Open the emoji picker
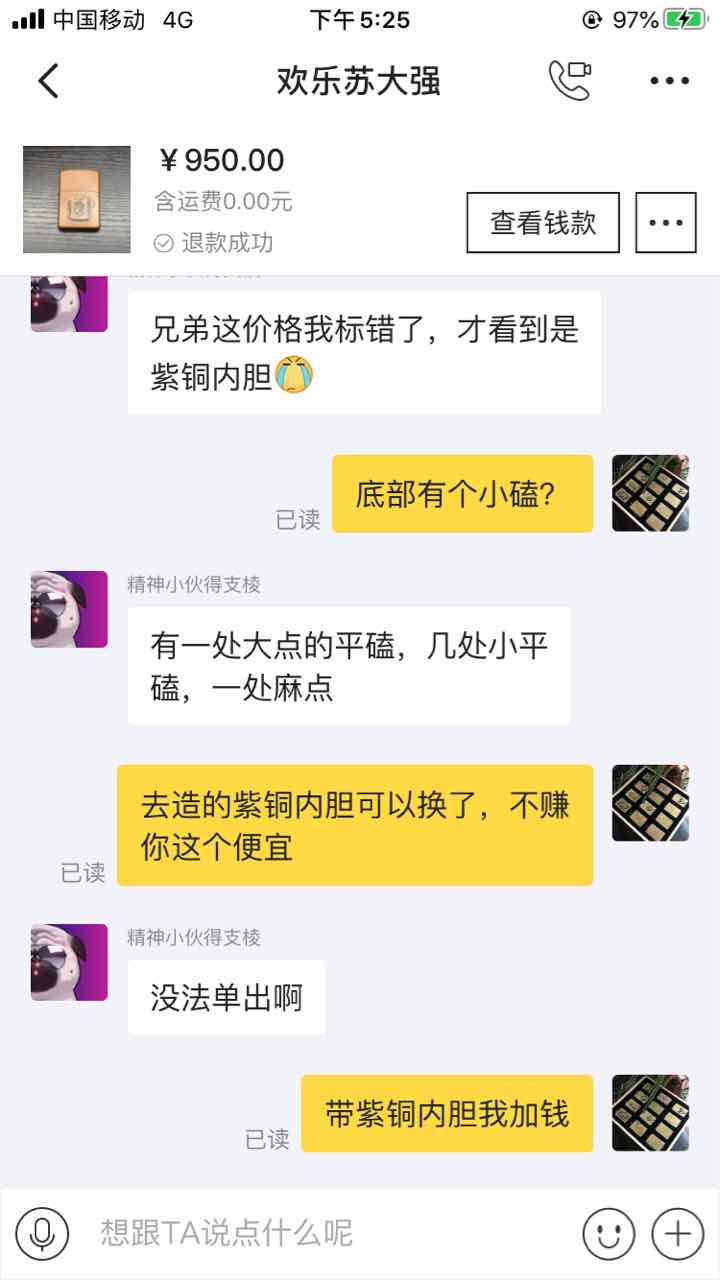The width and height of the screenshot is (720, 1280). click(x=608, y=1233)
